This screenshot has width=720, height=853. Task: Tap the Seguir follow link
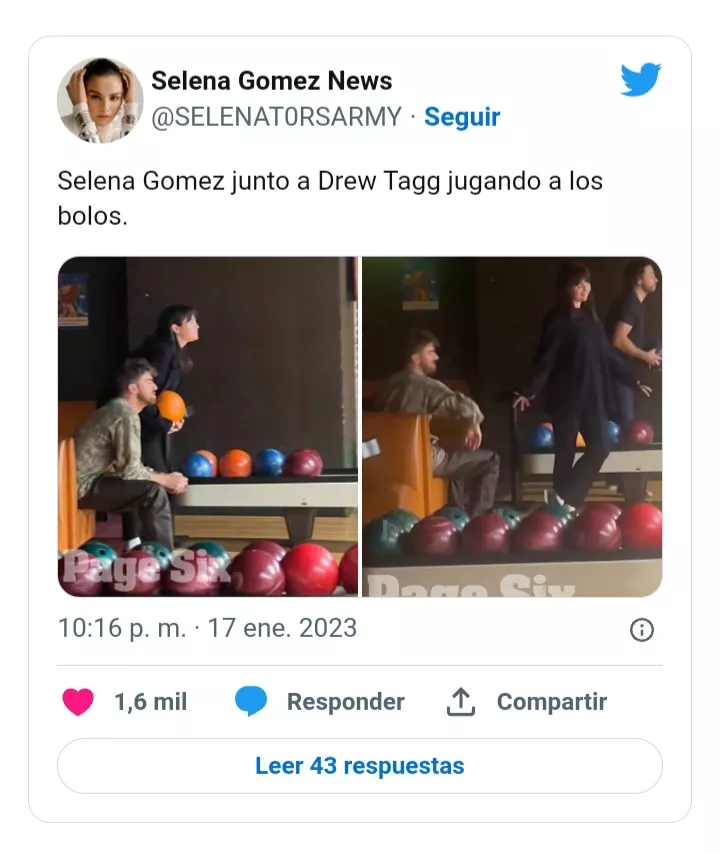click(x=462, y=117)
